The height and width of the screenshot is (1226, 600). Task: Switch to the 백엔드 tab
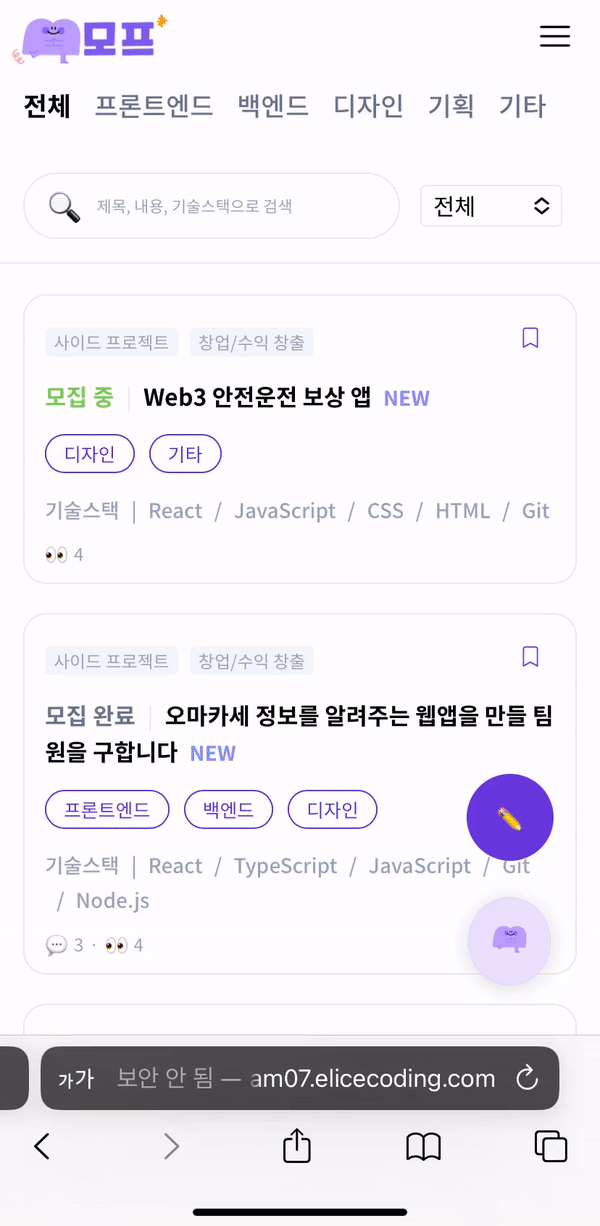273,105
